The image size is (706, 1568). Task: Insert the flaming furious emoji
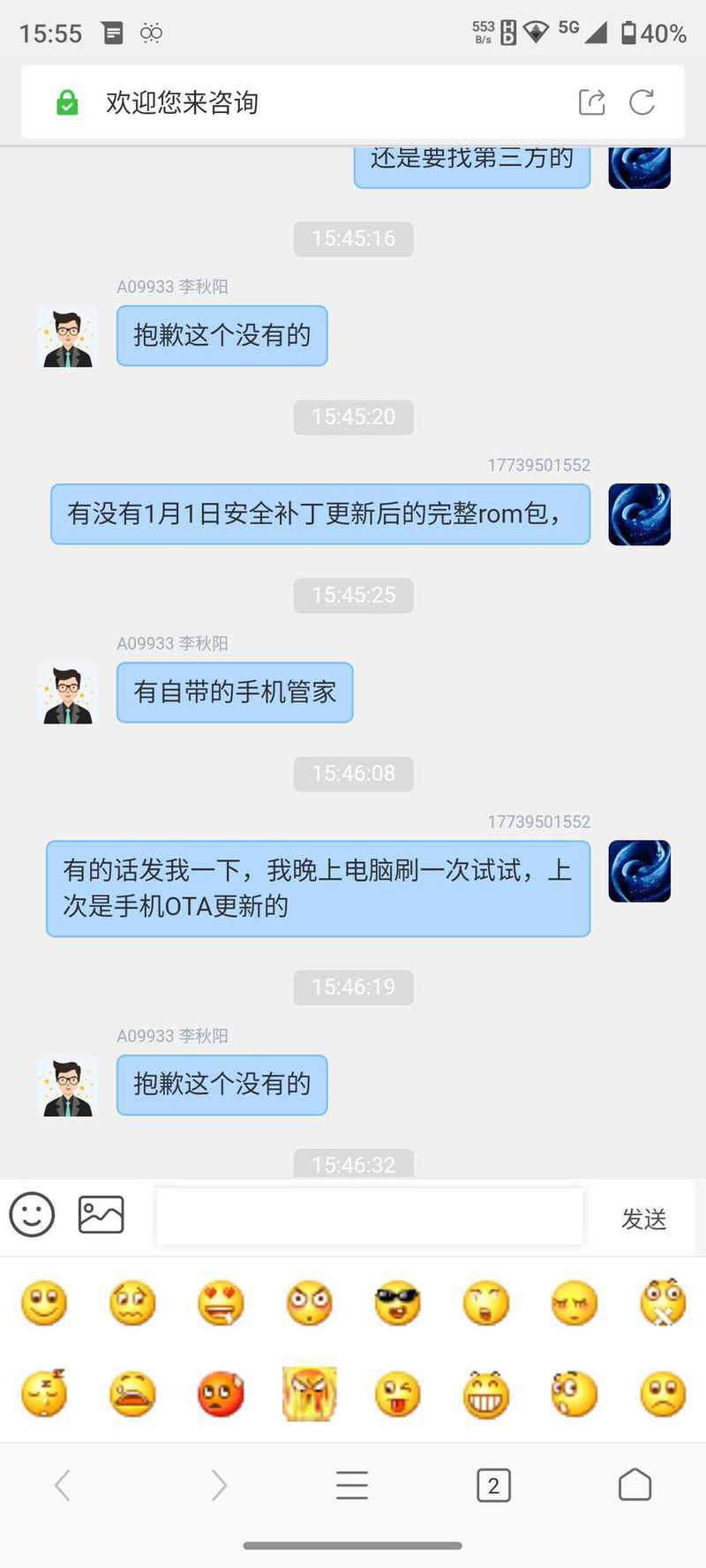click(309, 1394)
